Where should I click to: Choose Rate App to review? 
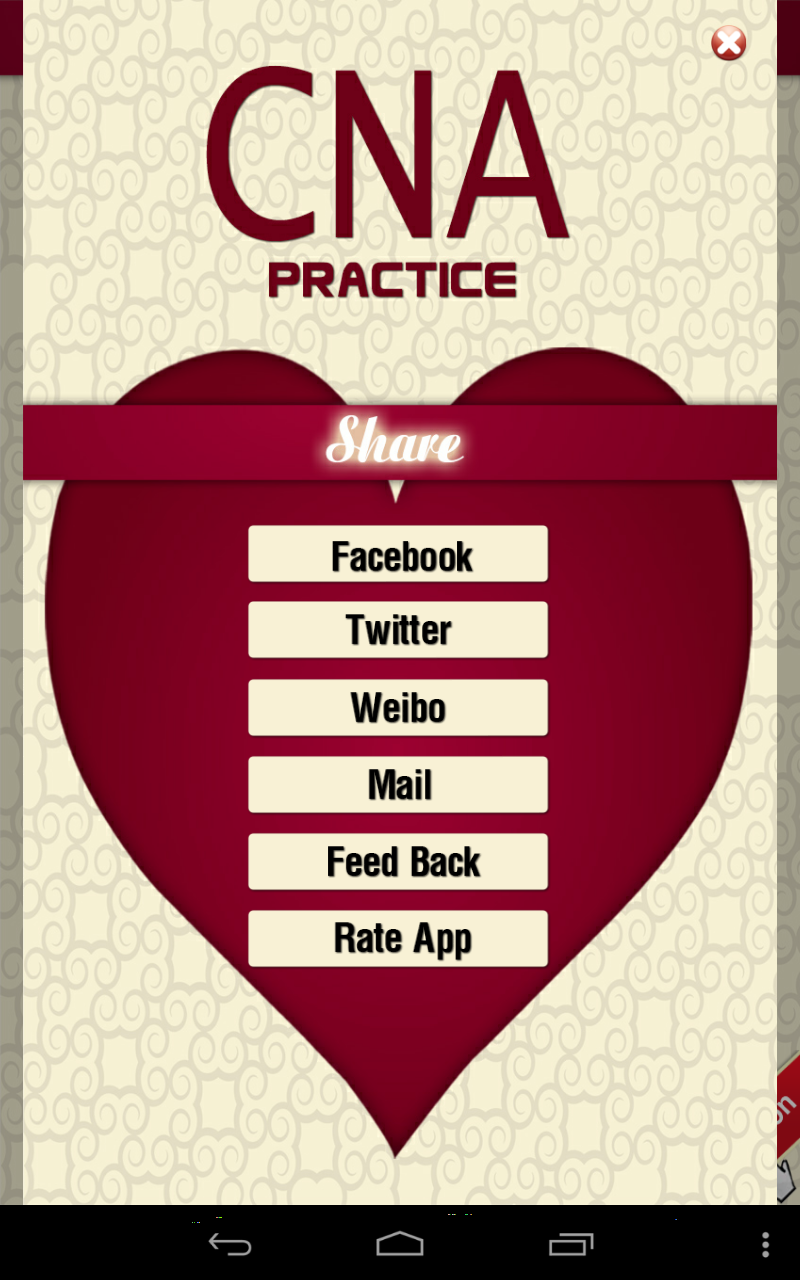(398, 938)
